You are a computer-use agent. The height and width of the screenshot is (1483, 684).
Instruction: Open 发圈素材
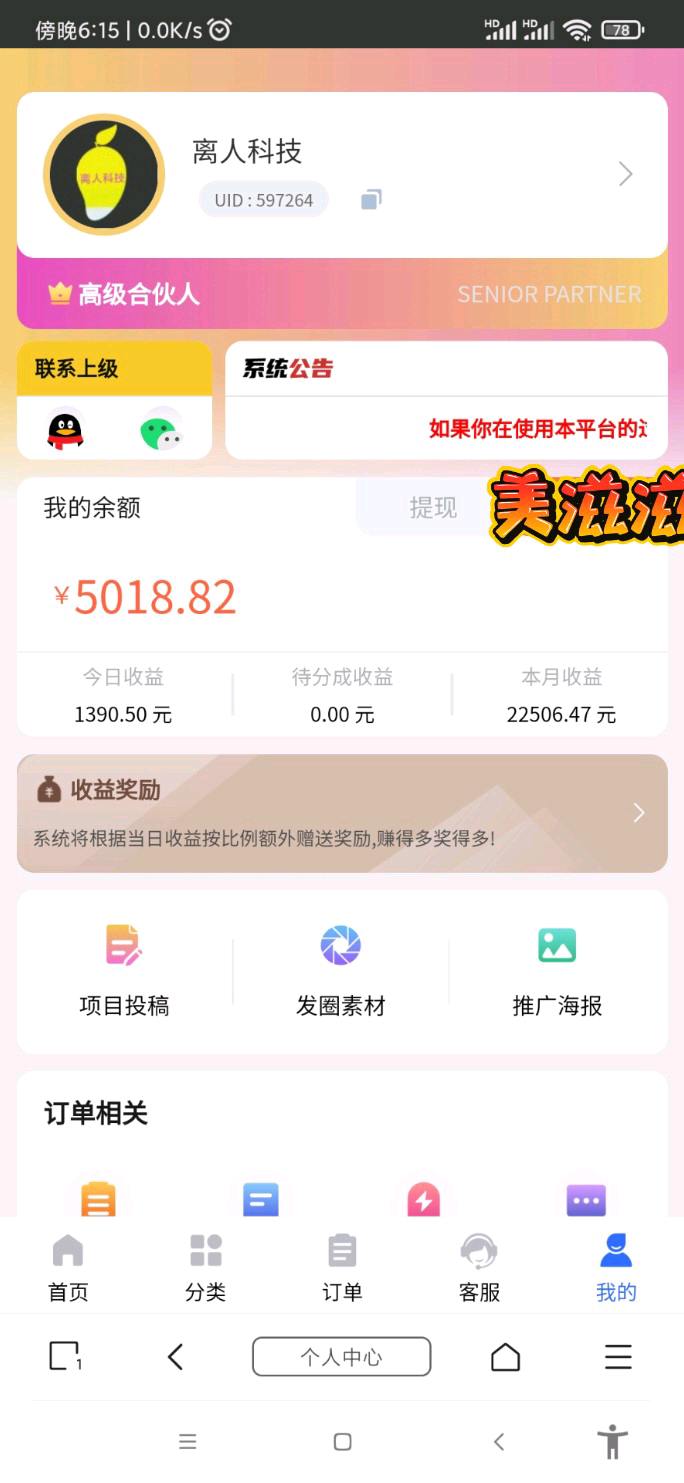[x=341, y=970]
